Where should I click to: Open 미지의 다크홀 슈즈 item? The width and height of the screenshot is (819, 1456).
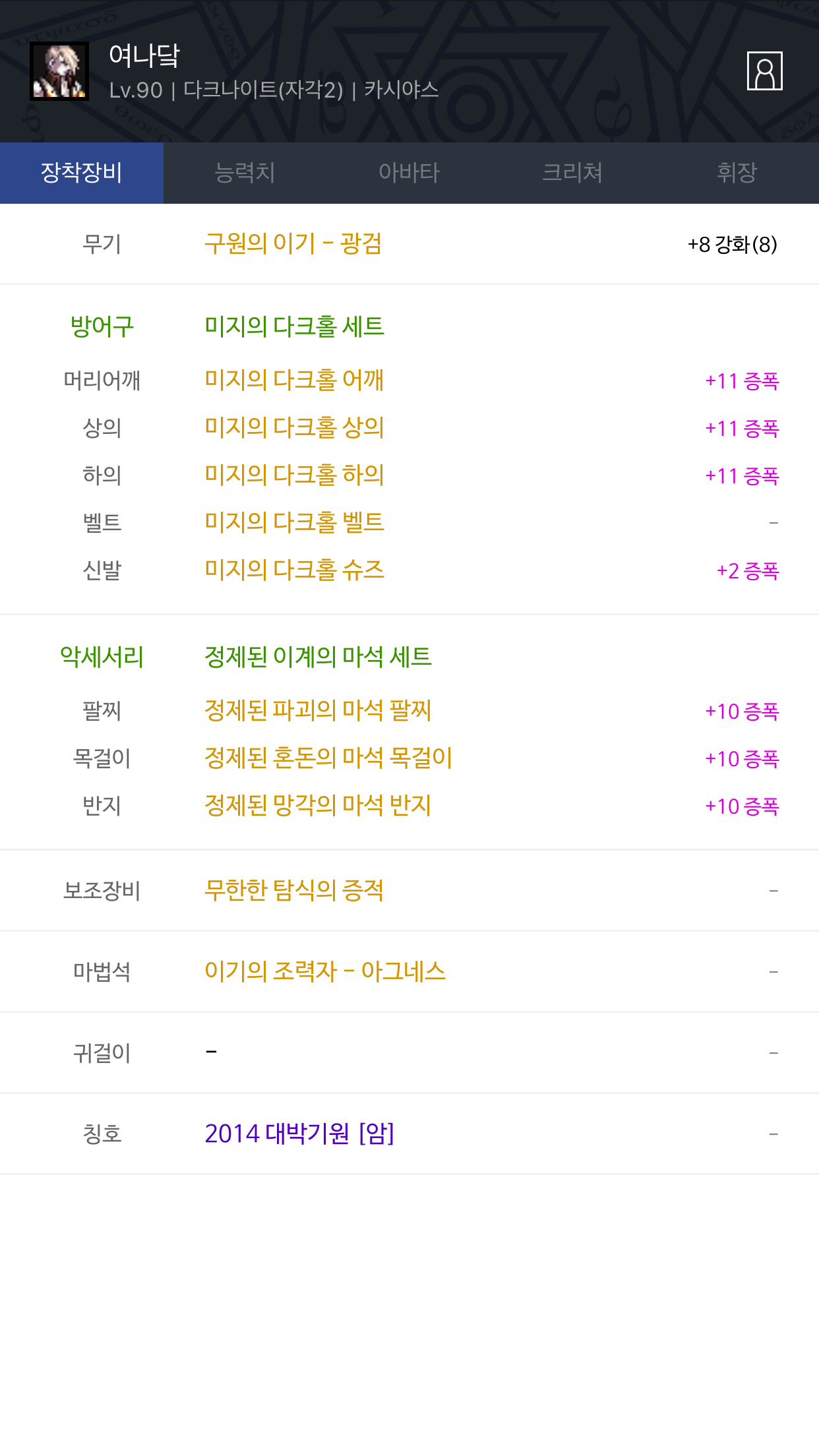294,570
